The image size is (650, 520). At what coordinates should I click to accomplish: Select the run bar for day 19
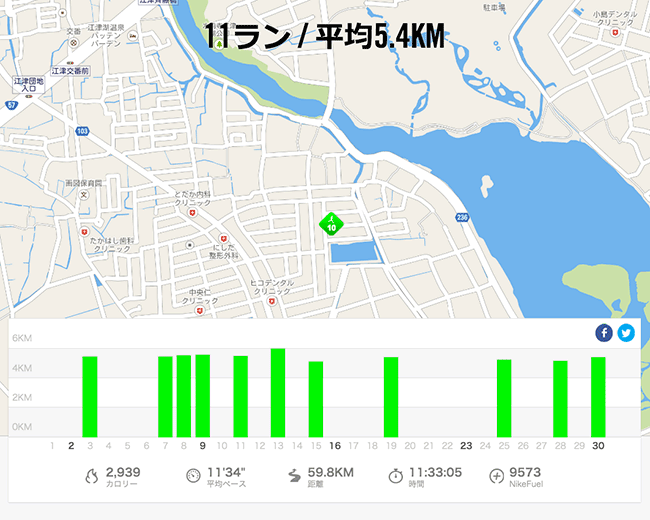point(391,396)
